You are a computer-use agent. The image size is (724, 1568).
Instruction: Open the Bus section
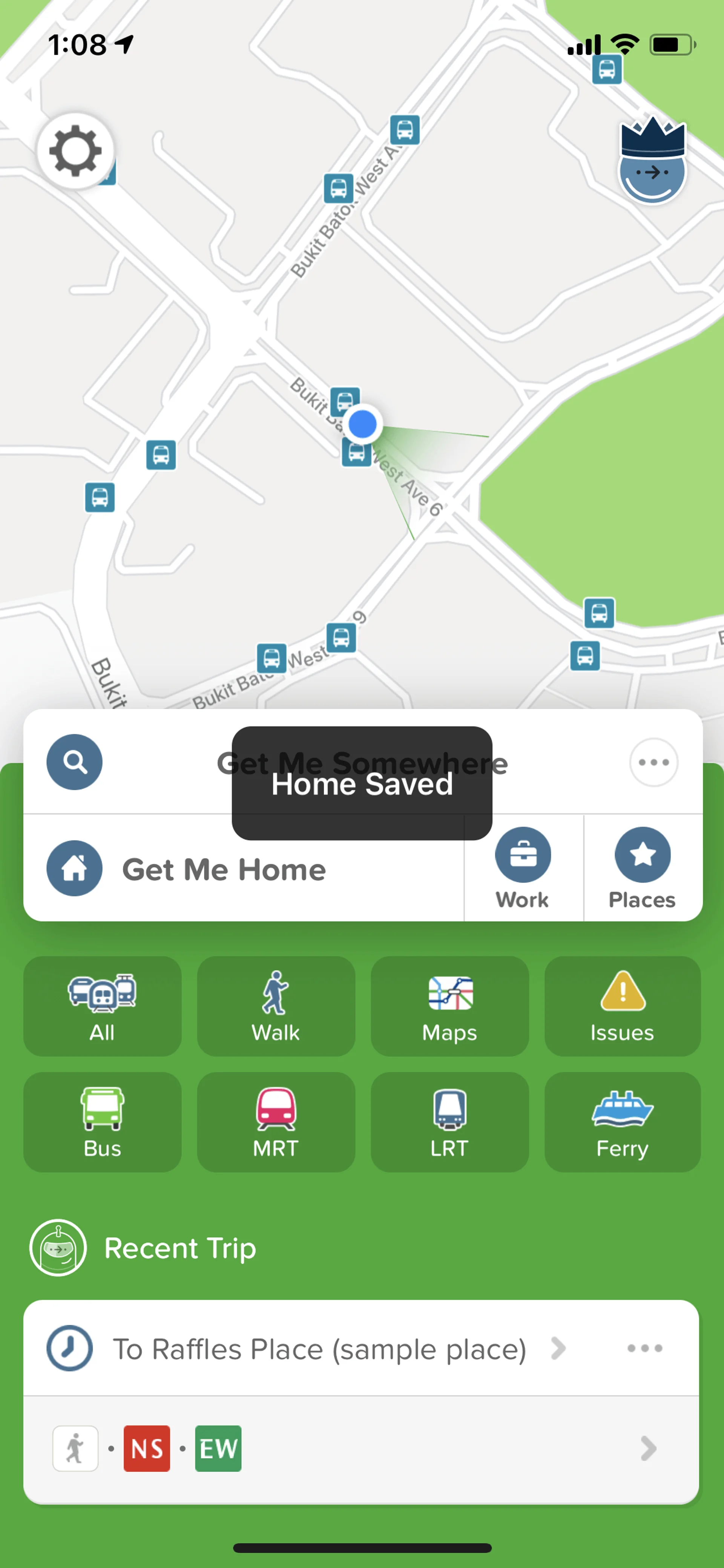click(x=102, y=1122)
